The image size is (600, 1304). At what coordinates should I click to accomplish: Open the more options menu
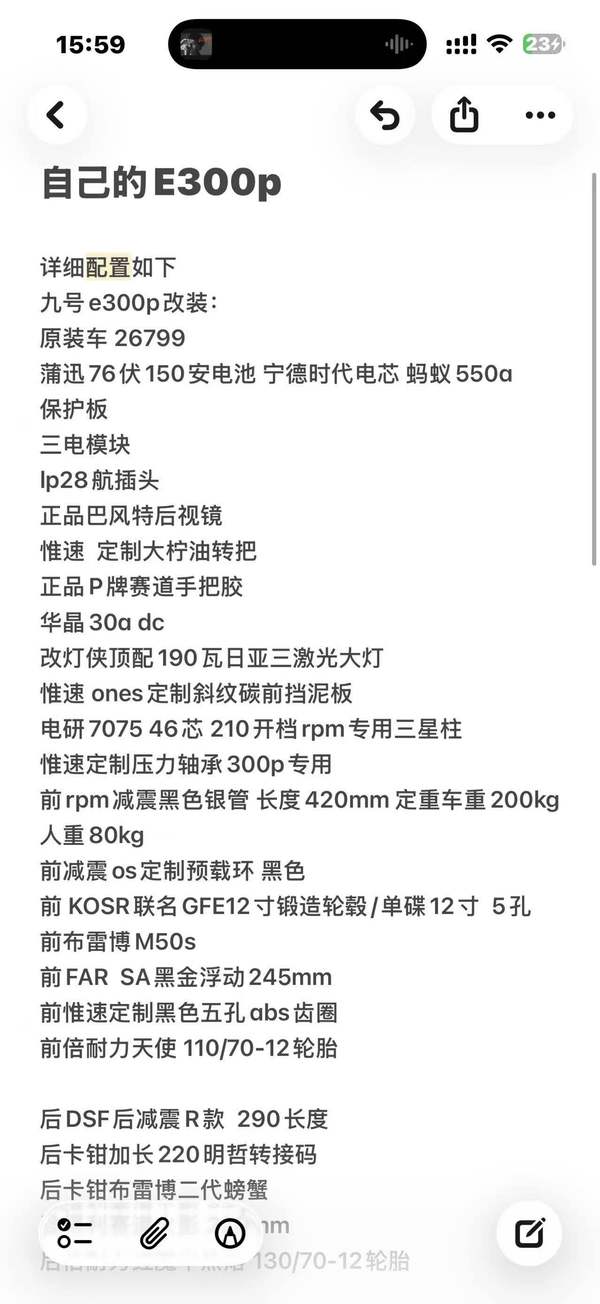(x=540, y=116)
